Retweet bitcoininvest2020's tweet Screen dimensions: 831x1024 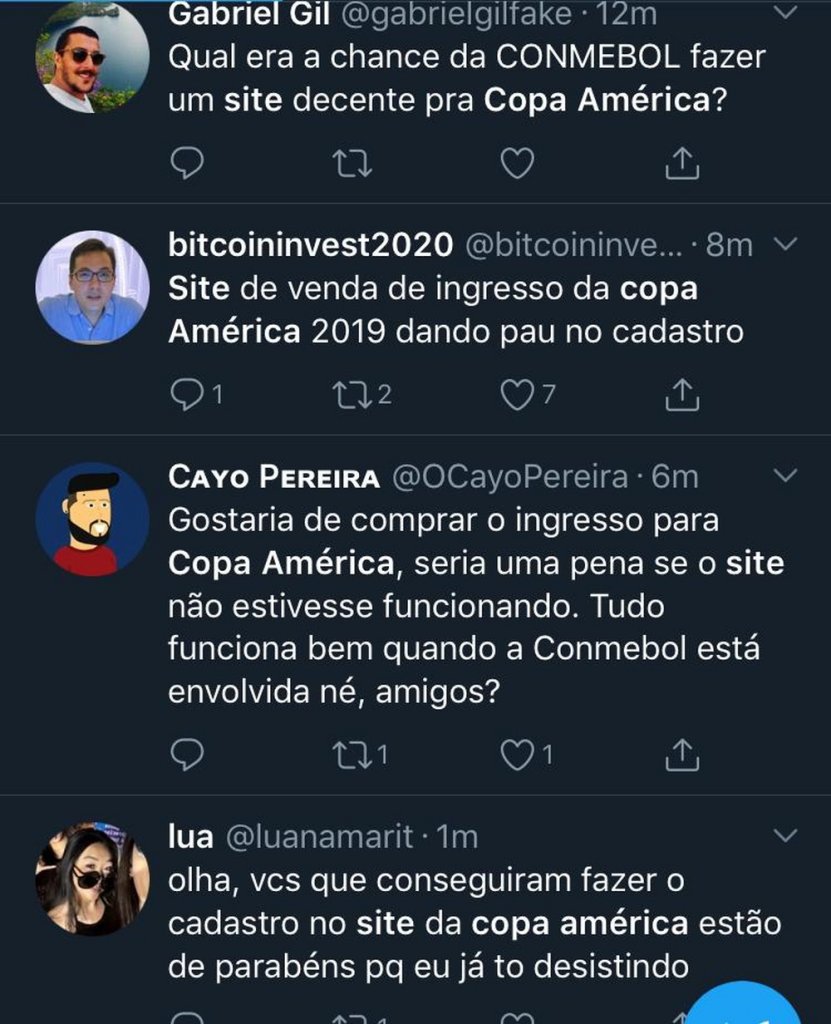[x=351, y=395]
